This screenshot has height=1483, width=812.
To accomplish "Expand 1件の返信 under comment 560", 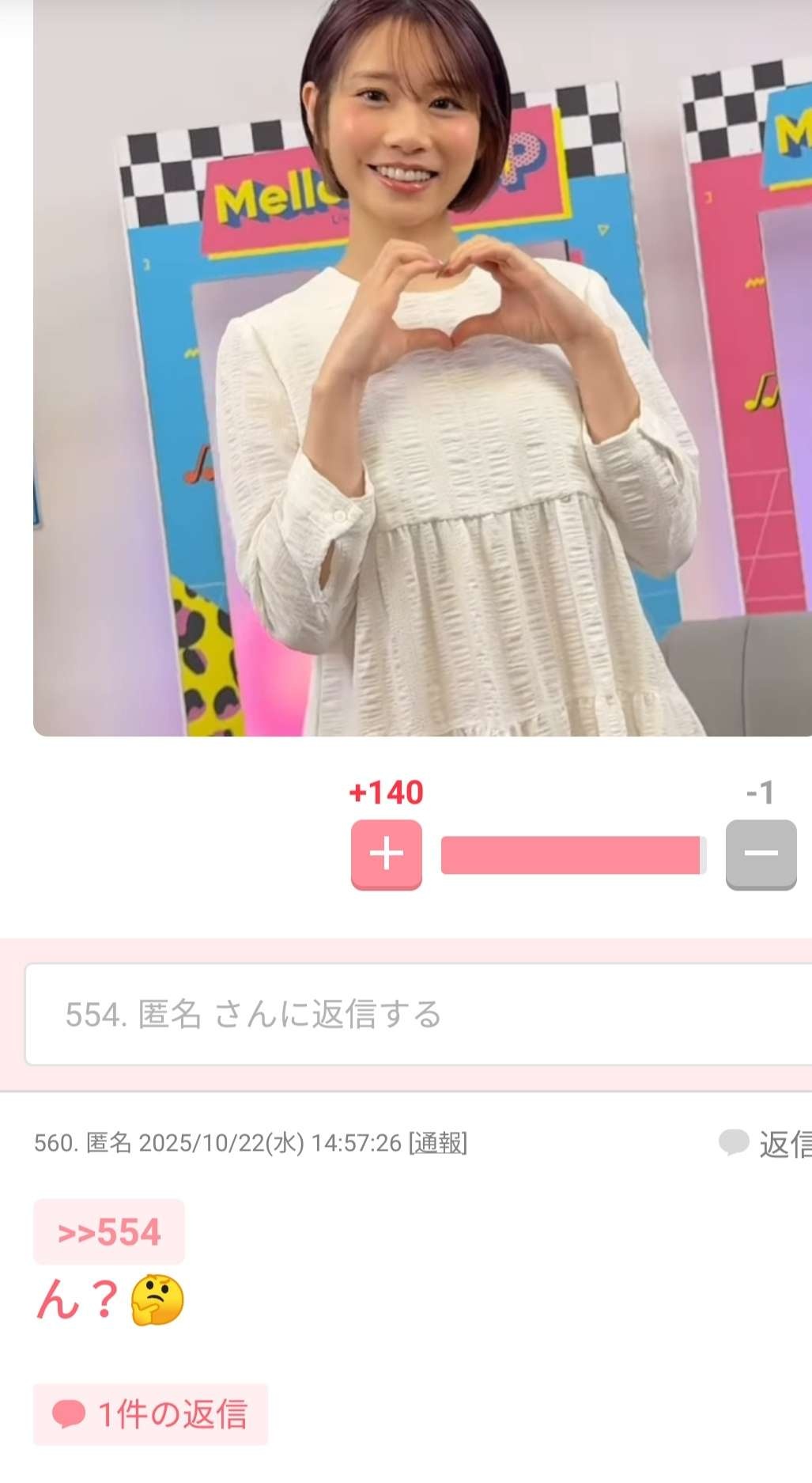I will [150, 1414].
